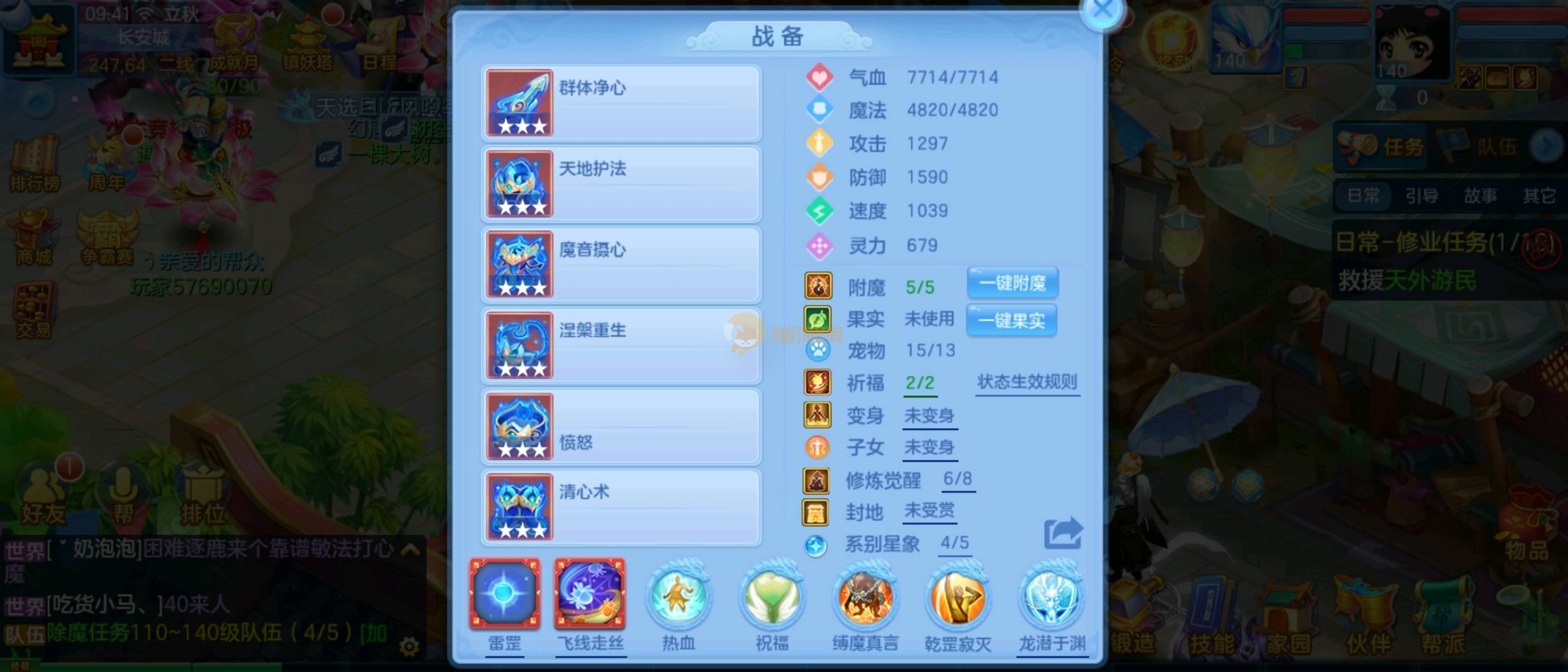Tap the 雷罡 skill icon
The height and width of the screenshot is (672, 1568).
pyautogui.click(x=505, y=594)
